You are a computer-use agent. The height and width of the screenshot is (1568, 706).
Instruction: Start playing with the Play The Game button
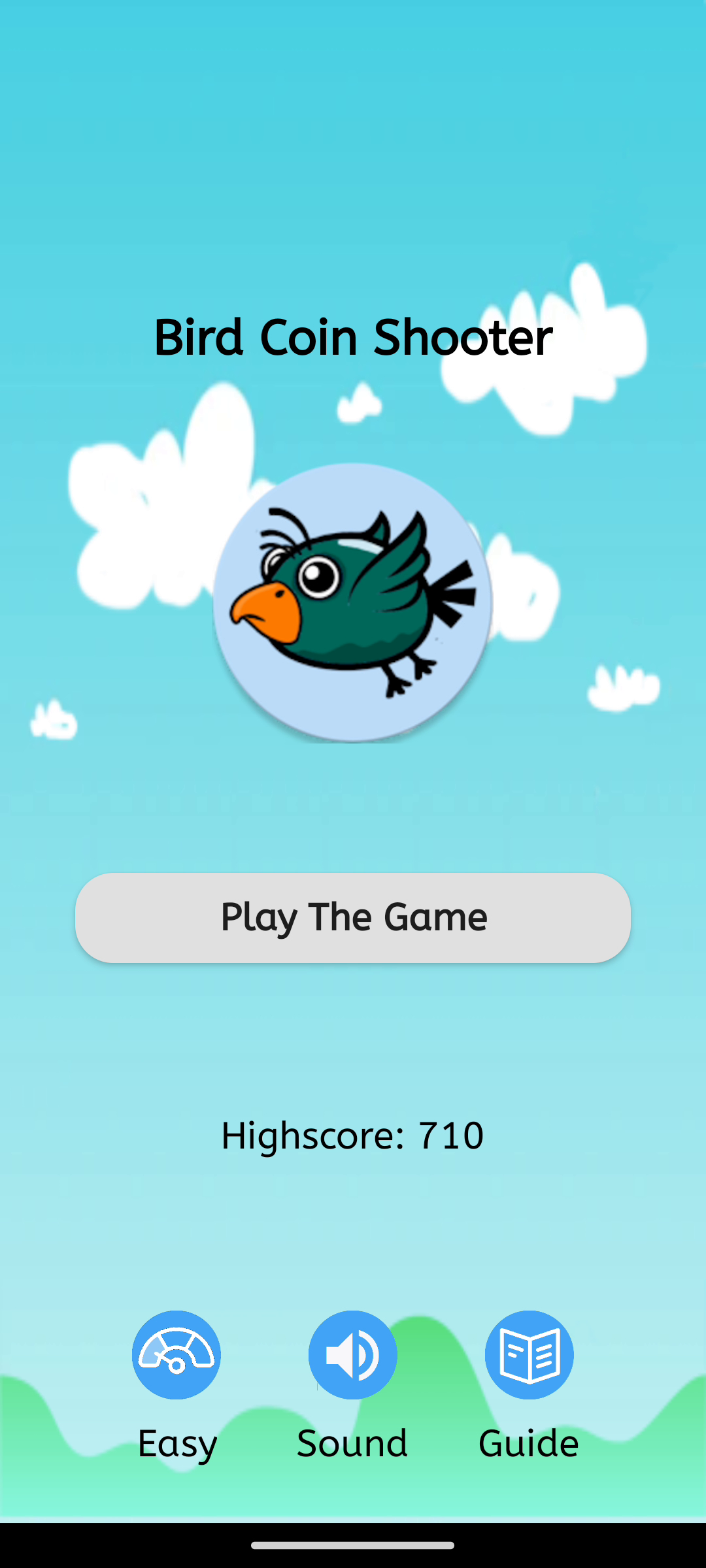coord(353,917)
